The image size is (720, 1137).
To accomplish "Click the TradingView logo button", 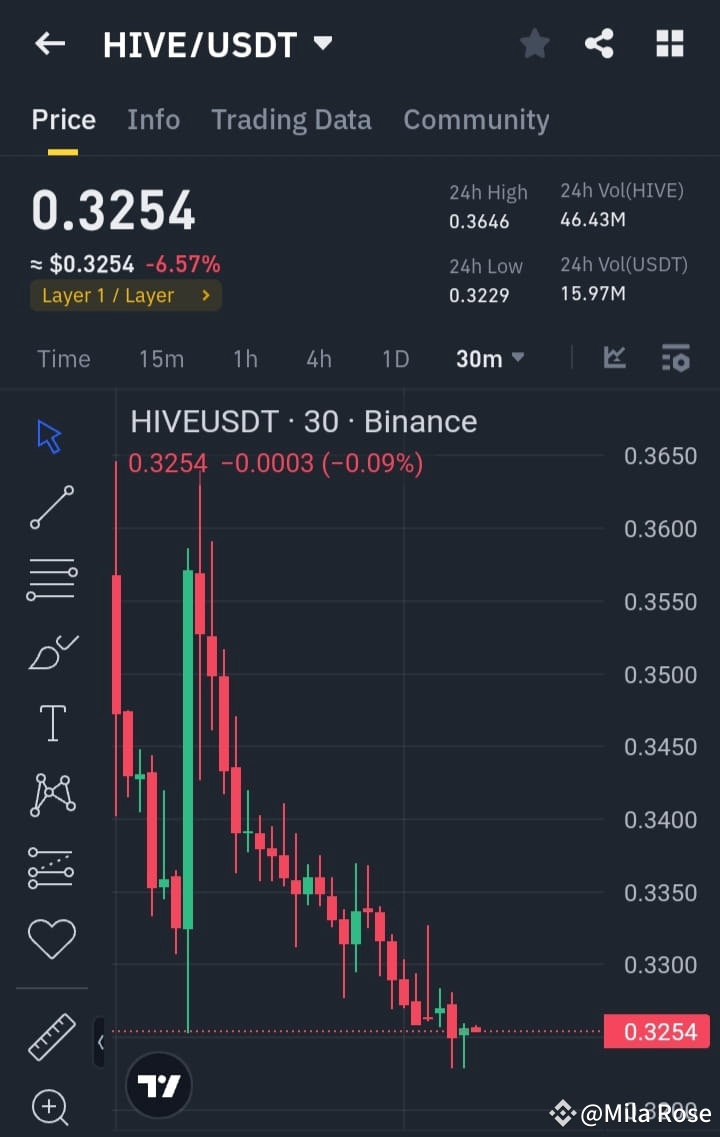I will (159, 1083).
